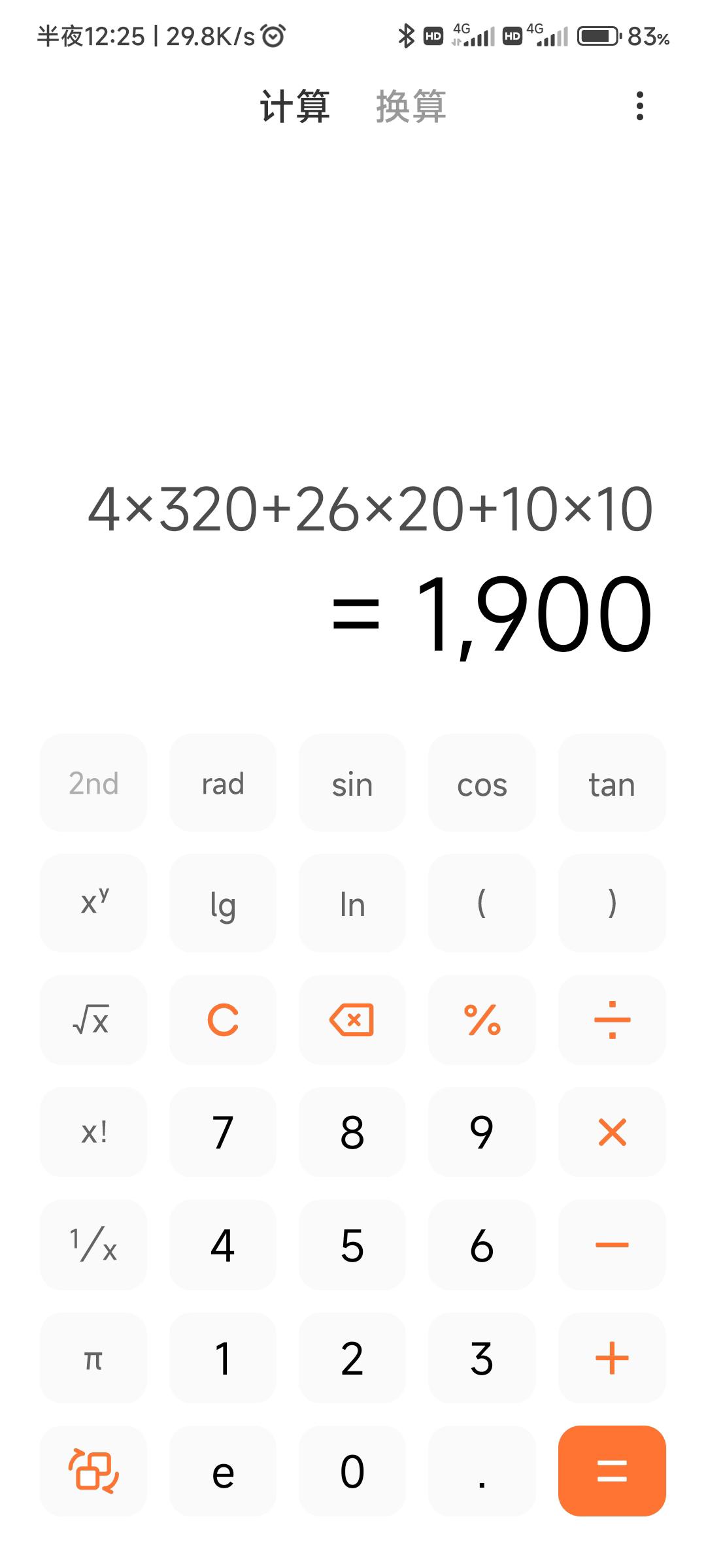Toggle the 2nd function key
The height and width of the screenshot is (1568, 706).
(93, 783)
